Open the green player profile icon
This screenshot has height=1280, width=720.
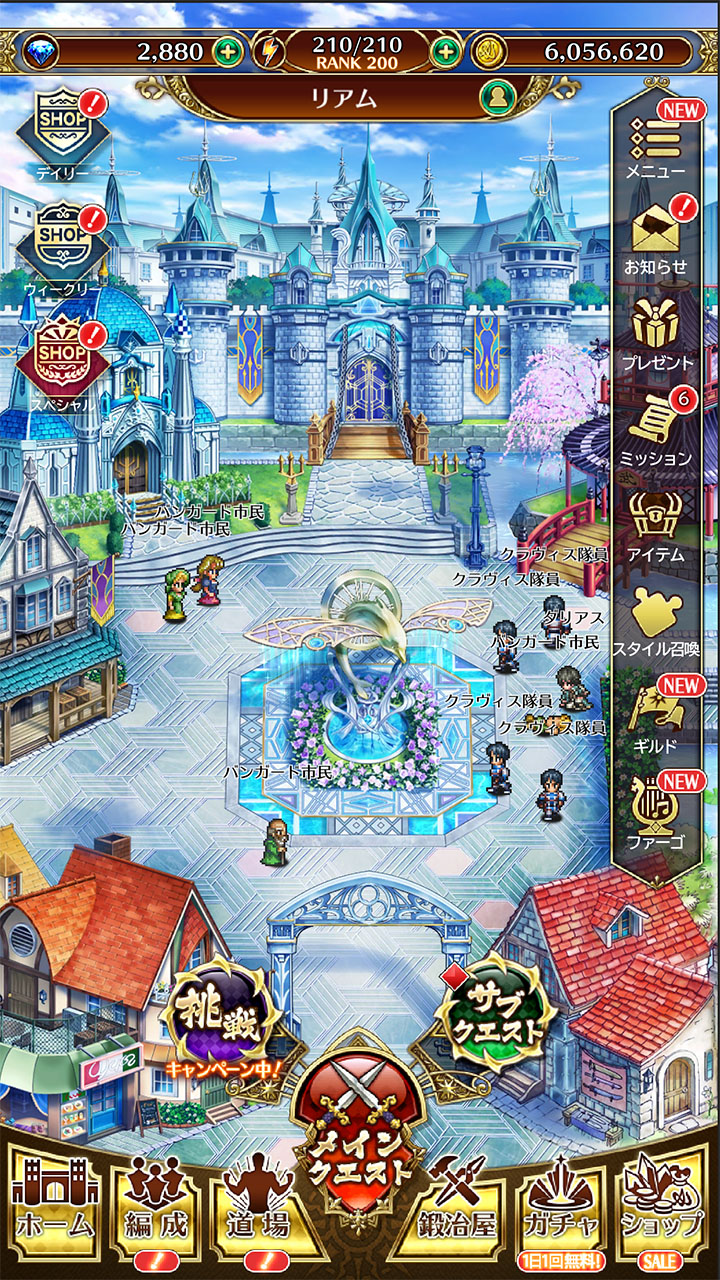(x=495, y=98)
